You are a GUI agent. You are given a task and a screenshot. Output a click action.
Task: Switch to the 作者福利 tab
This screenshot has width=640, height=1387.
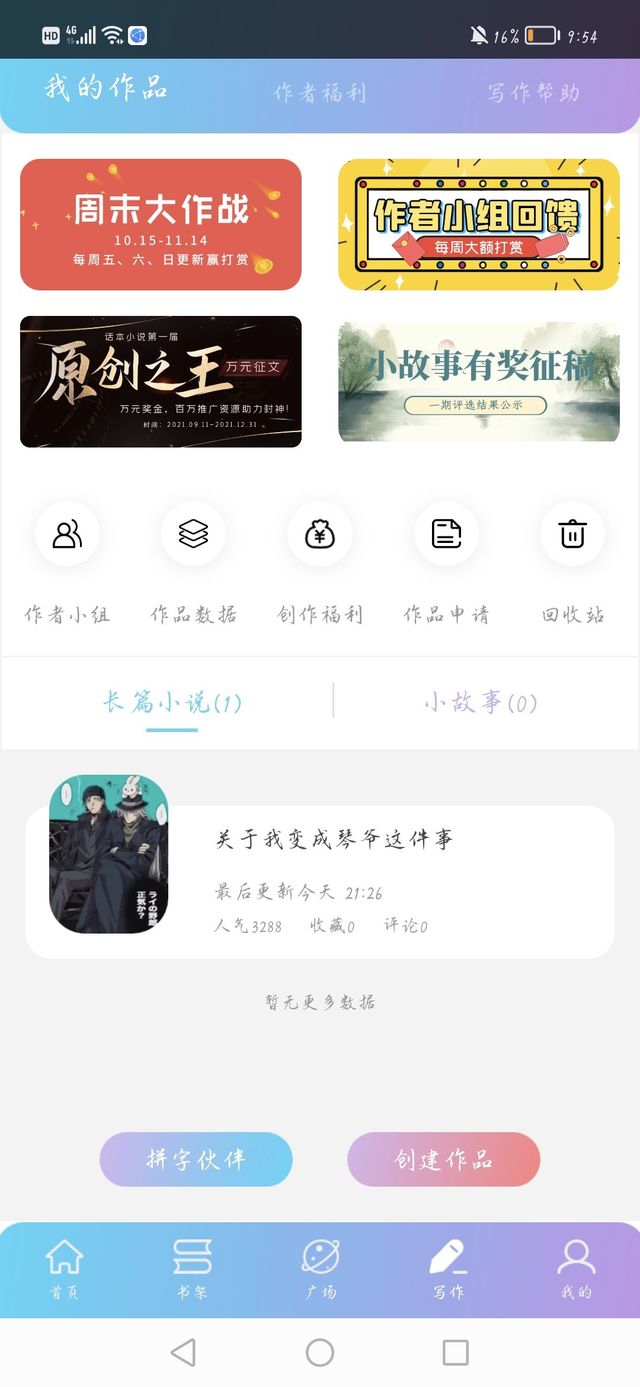click(320, 93)
